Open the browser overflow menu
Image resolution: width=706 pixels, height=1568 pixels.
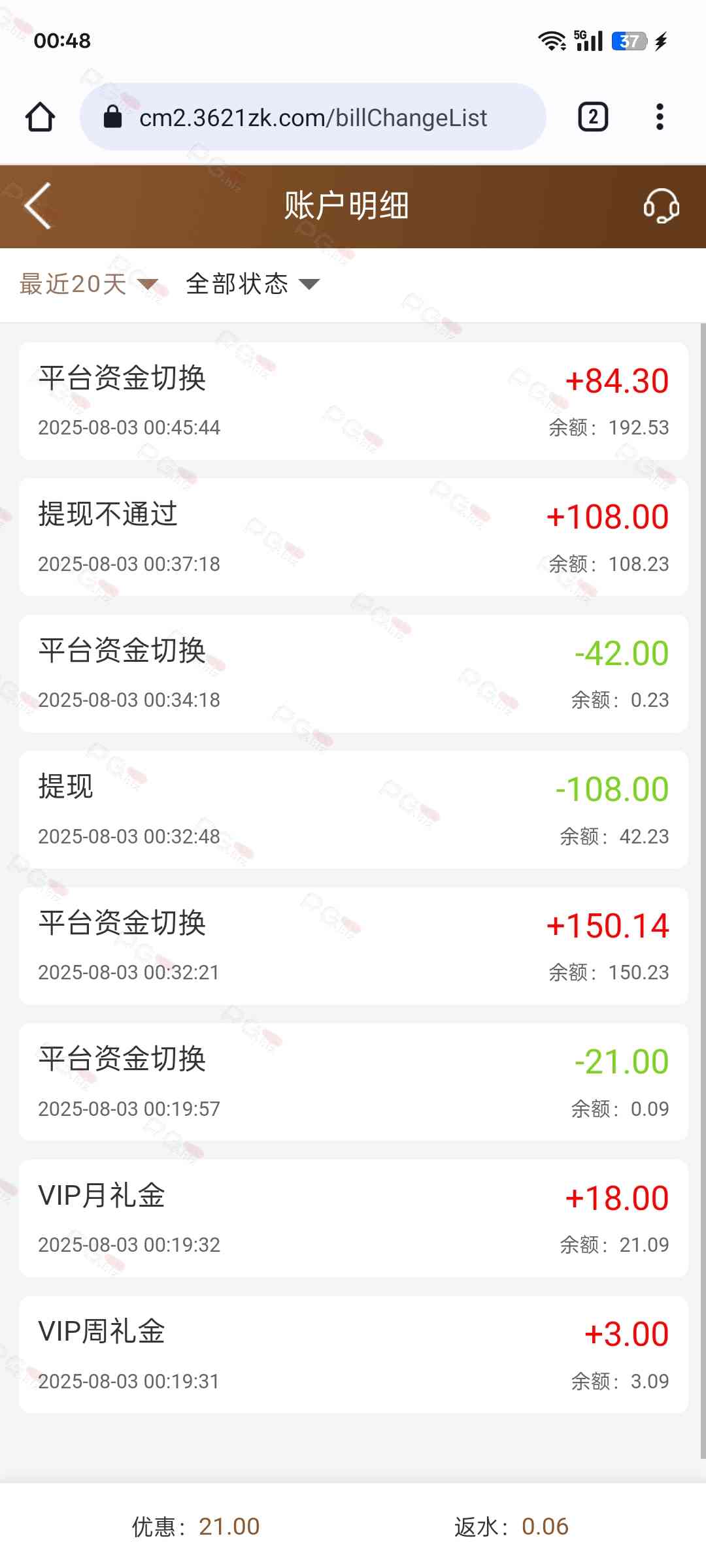(660, 118)
